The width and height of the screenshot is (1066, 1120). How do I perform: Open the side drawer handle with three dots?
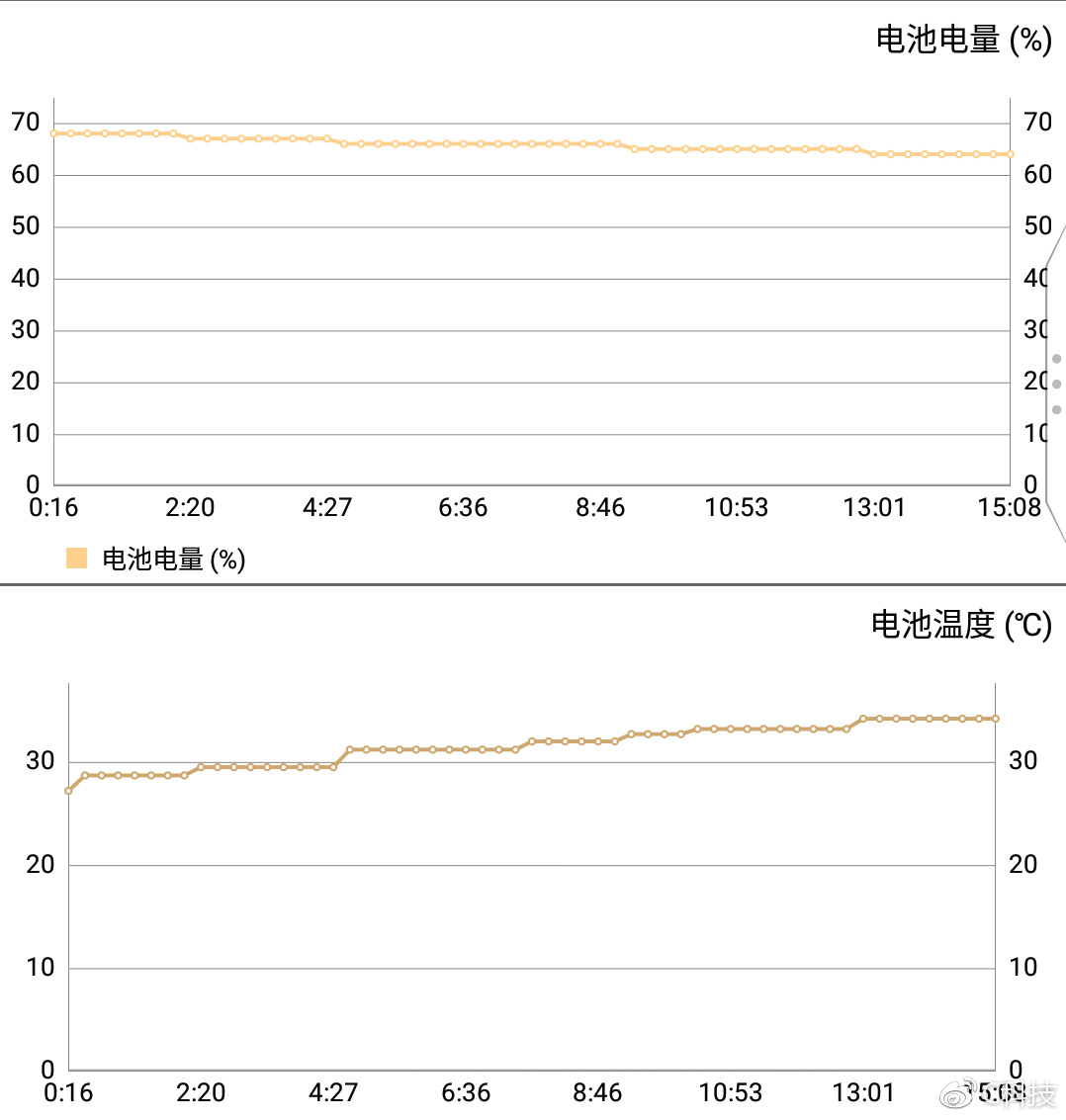coord(1055,384)
